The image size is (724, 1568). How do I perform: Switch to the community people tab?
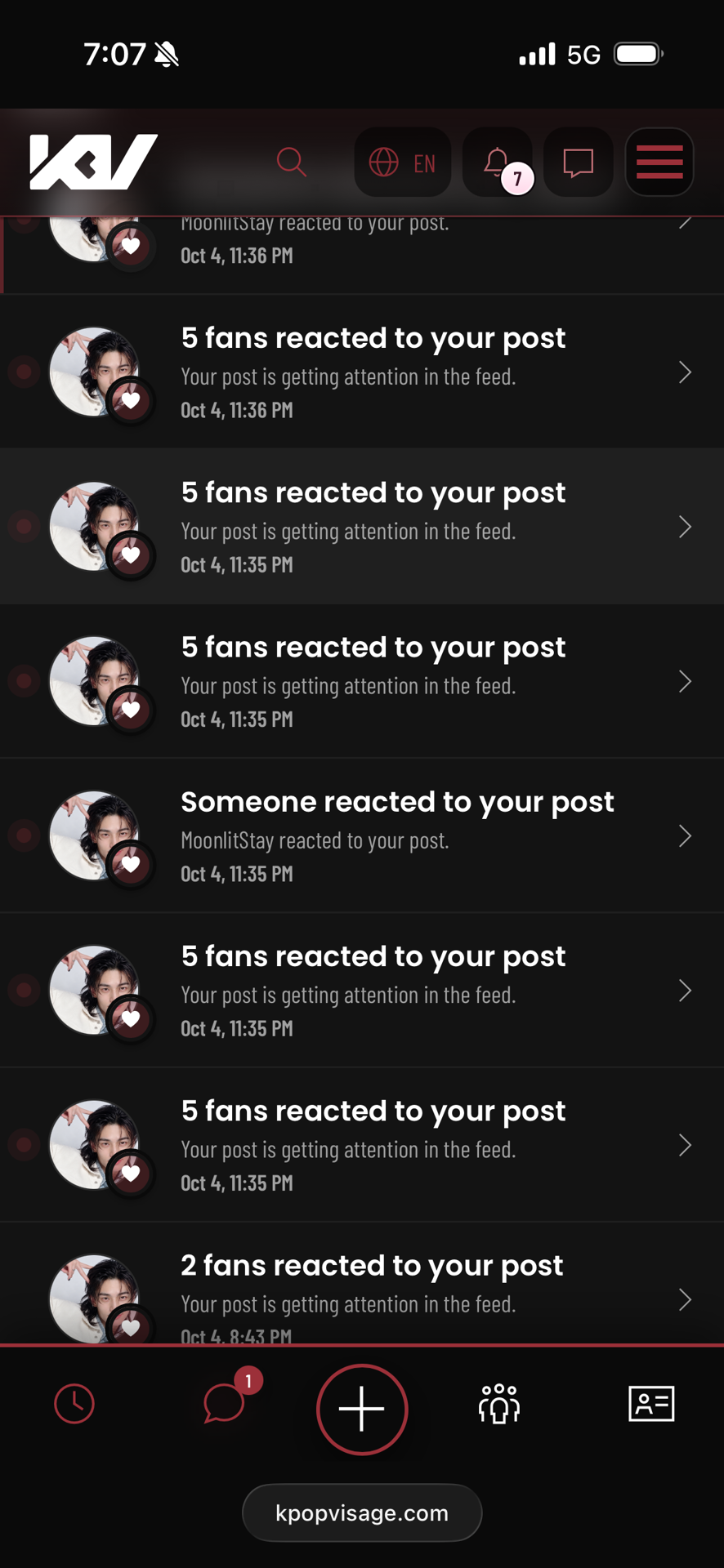pos(499,1404)
